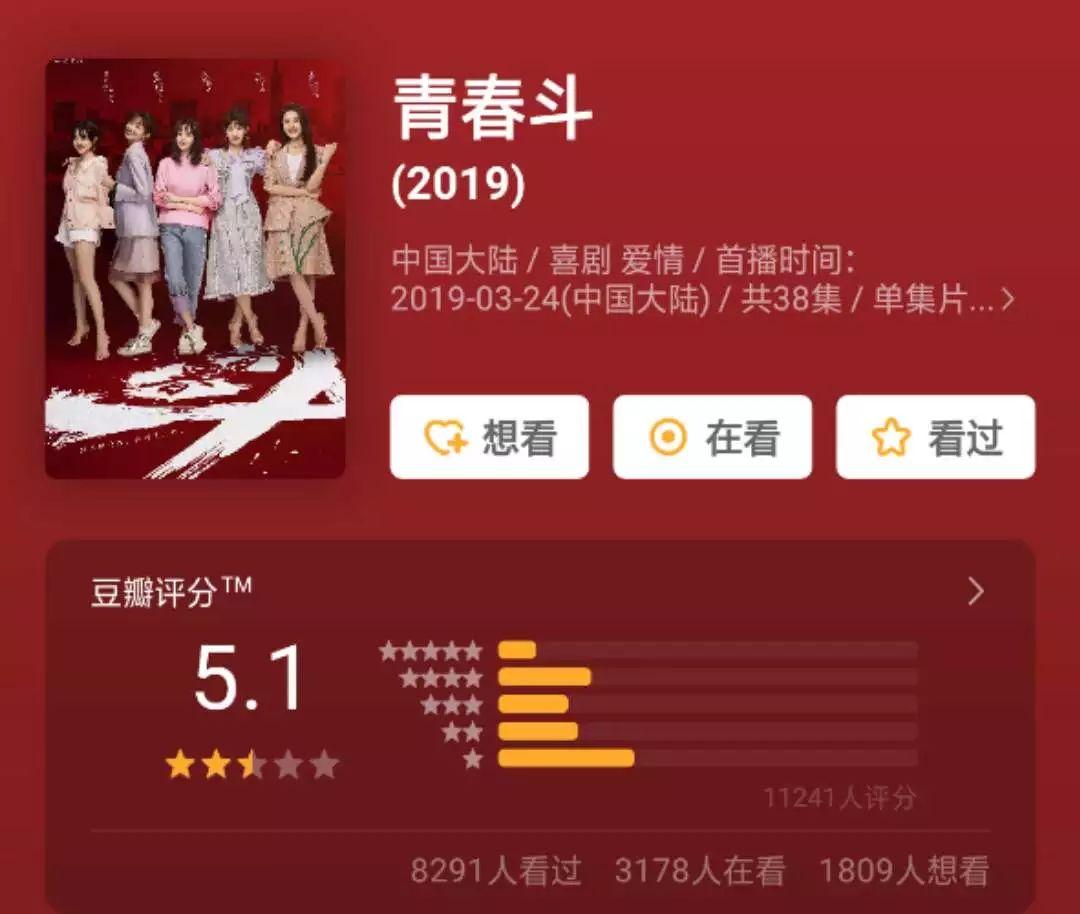Expand the show details chevron
1080x914 pixels.
[x=1007, y=300]
